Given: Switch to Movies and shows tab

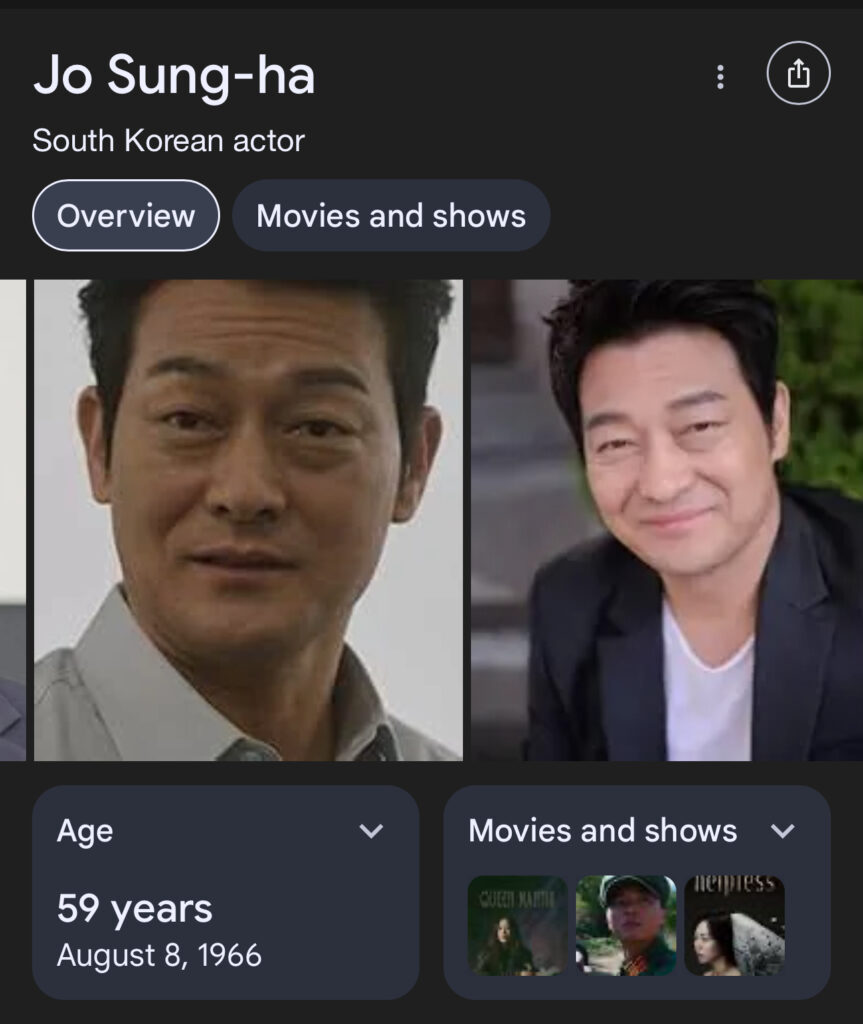Looking at the screenshot, I should click(391, 215).
